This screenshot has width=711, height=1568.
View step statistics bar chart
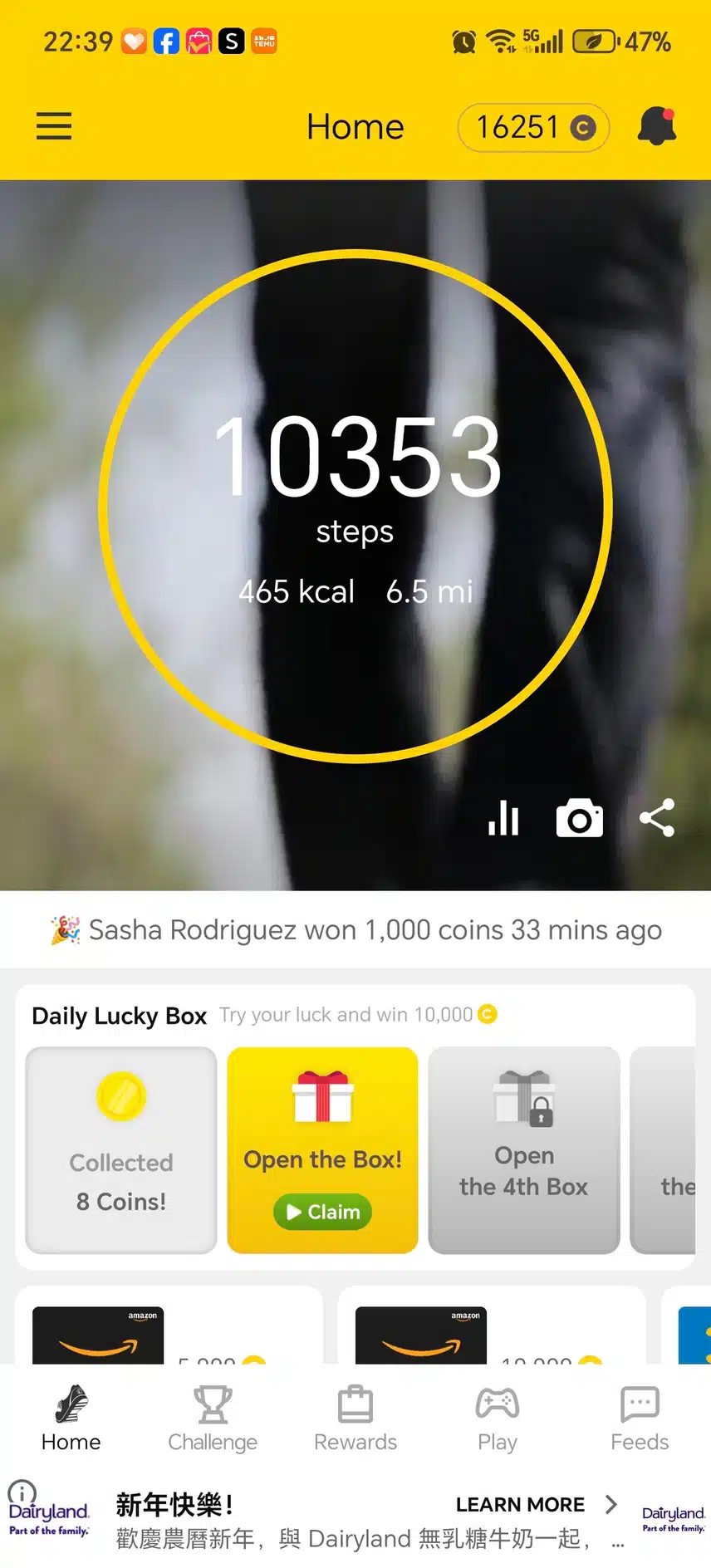[x=503, y=818]
